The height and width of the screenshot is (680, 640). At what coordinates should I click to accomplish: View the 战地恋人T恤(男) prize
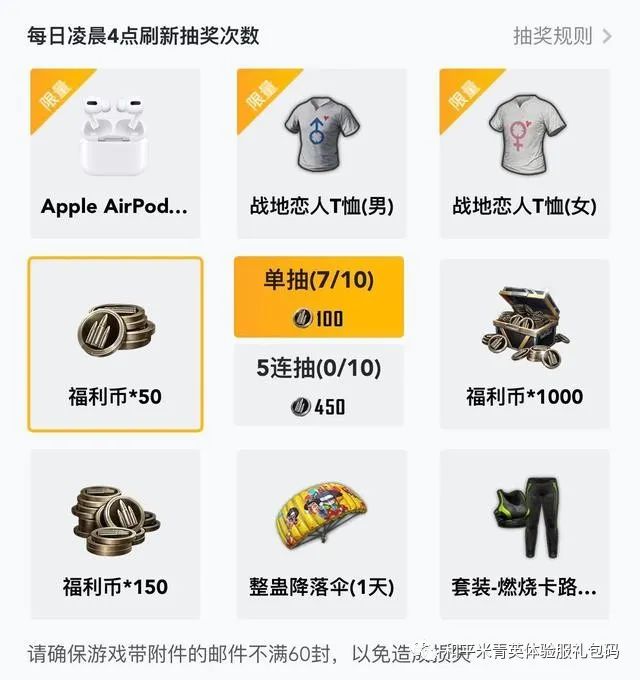(x=321, y=153)
